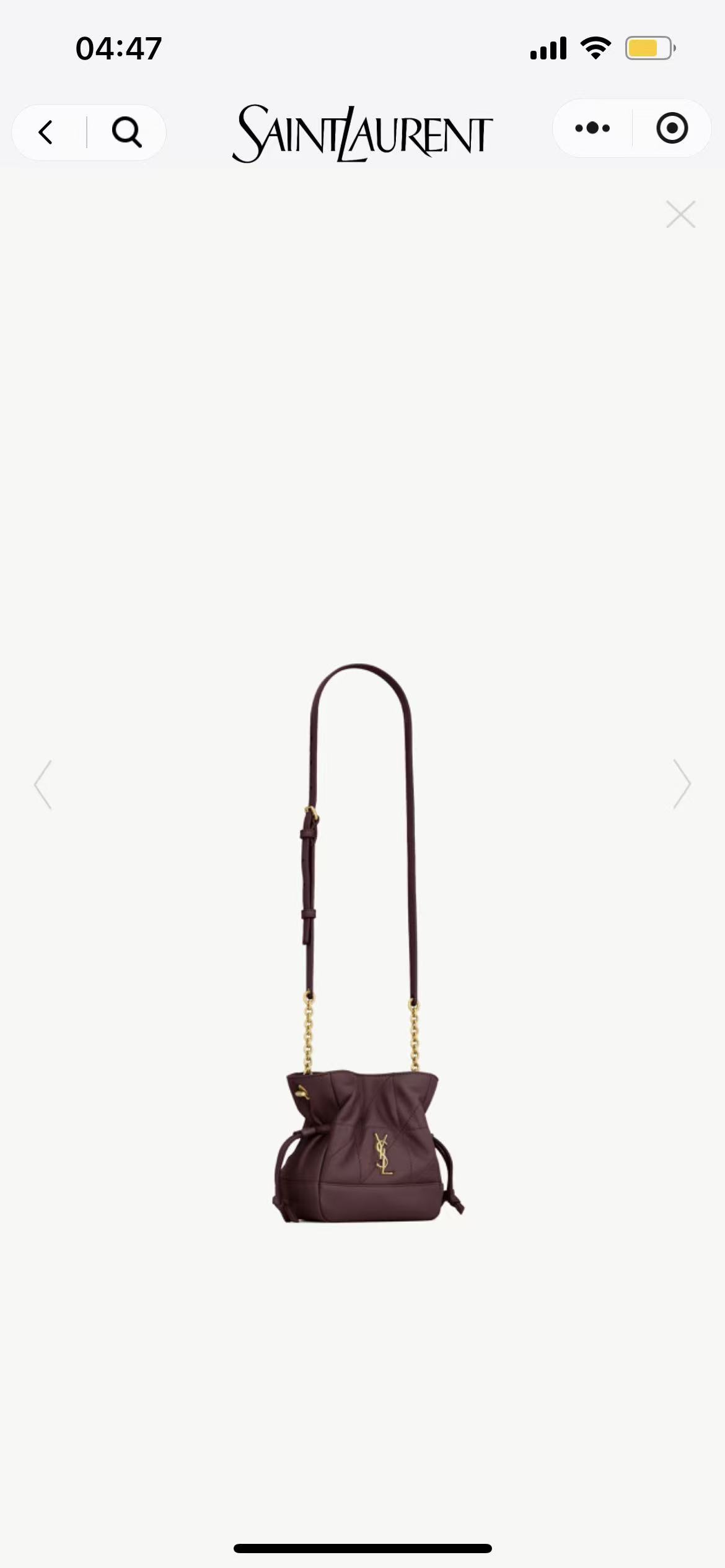
Task: Go back one photo using the left chevron
Action: pos(43,784)
